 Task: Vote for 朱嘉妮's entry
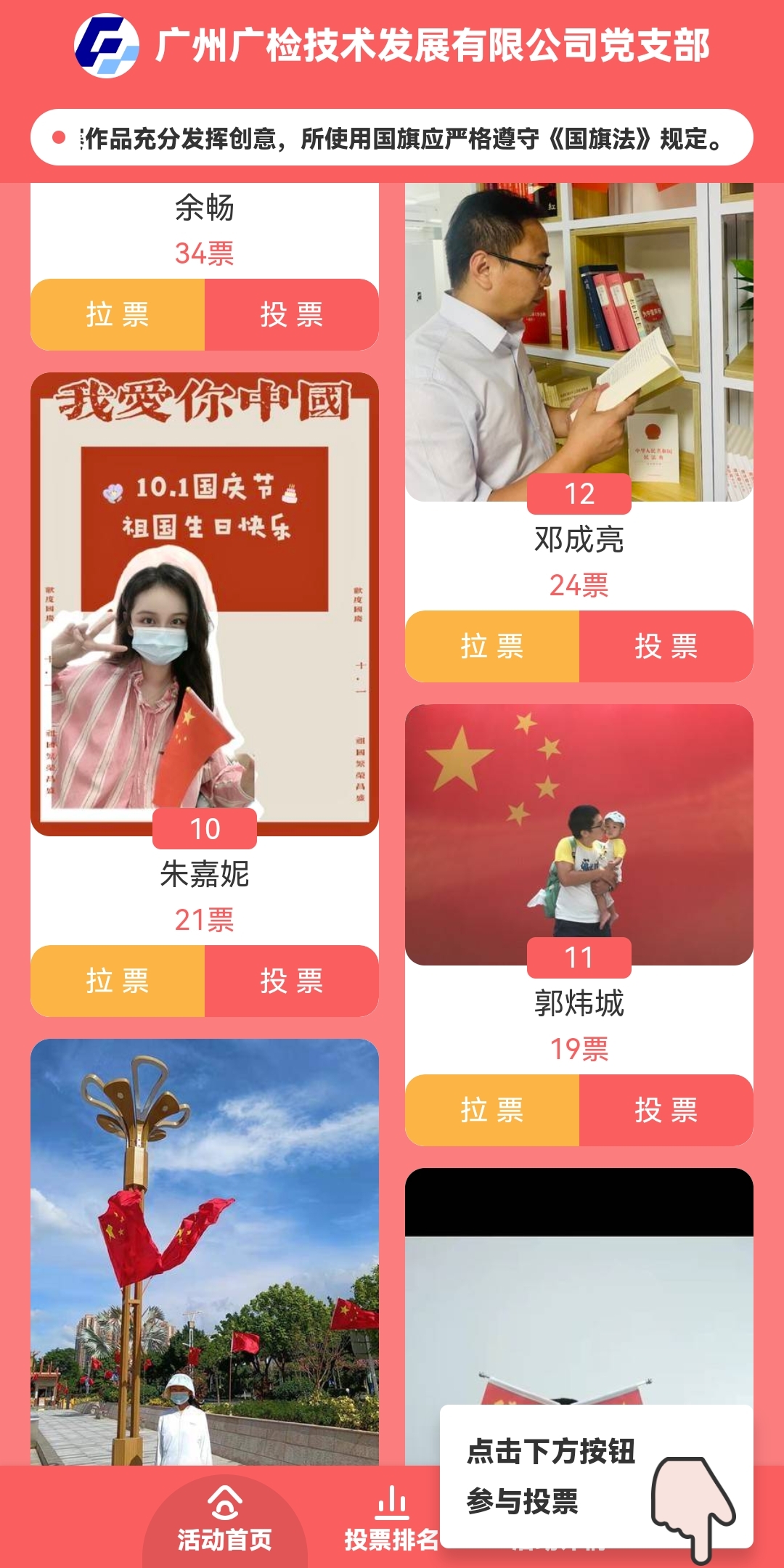[x=291, y=981]
